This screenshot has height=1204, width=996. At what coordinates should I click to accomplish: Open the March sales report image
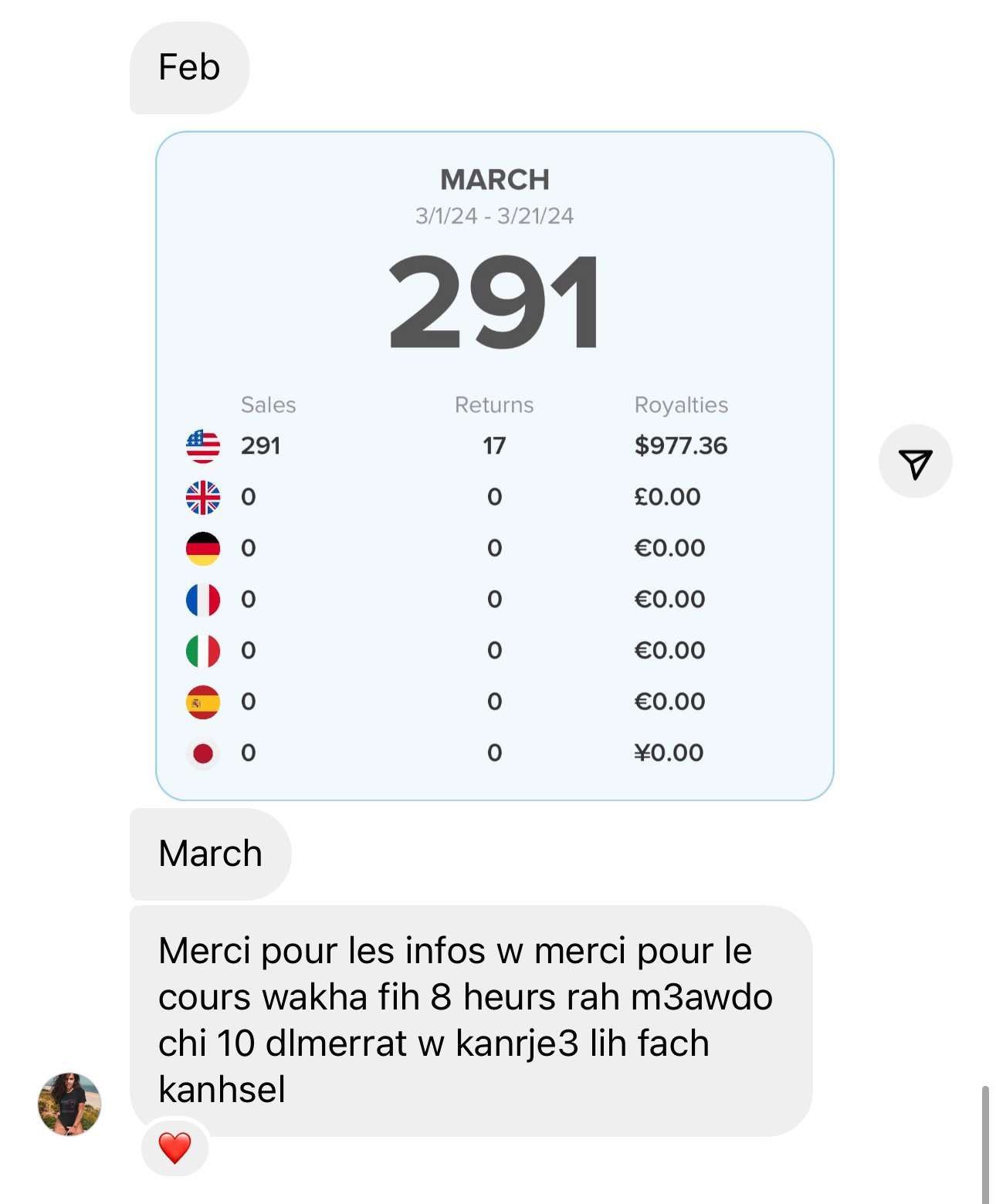pyautogui.click(x=494, y=465)
